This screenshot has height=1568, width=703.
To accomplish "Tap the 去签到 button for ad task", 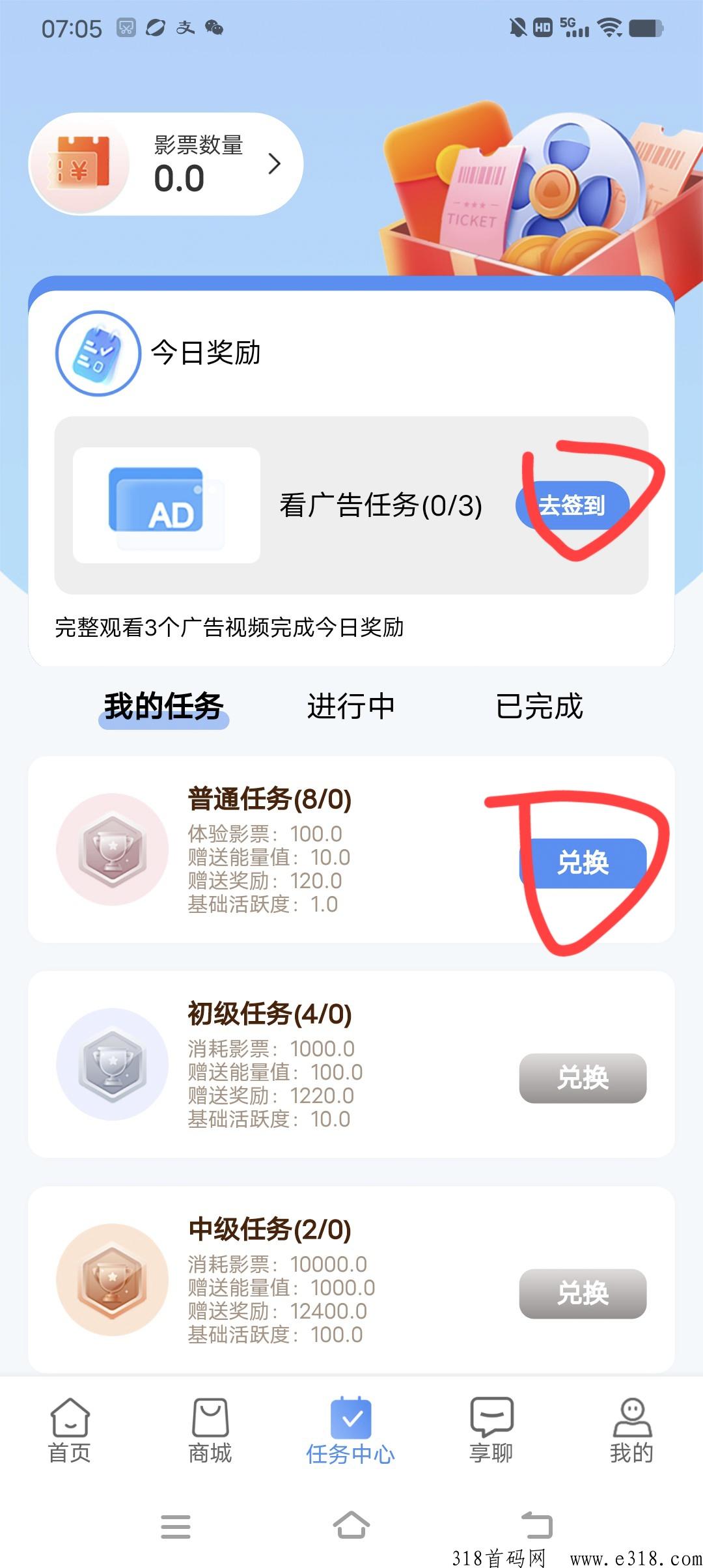I will pyautogui.click(x=572, y=505).
